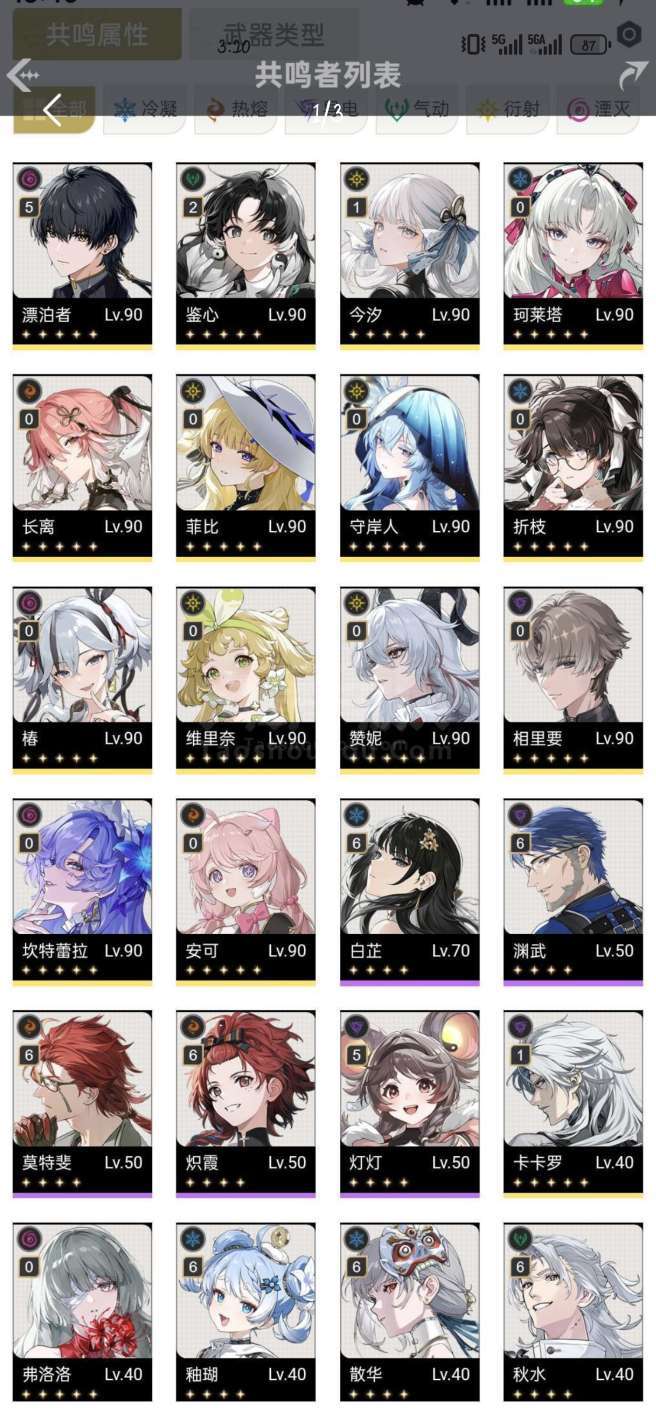Select the 气动 element filter
Image resolution: width=656 pixels, height=1424 pixels.
click(x=416, y=109)
